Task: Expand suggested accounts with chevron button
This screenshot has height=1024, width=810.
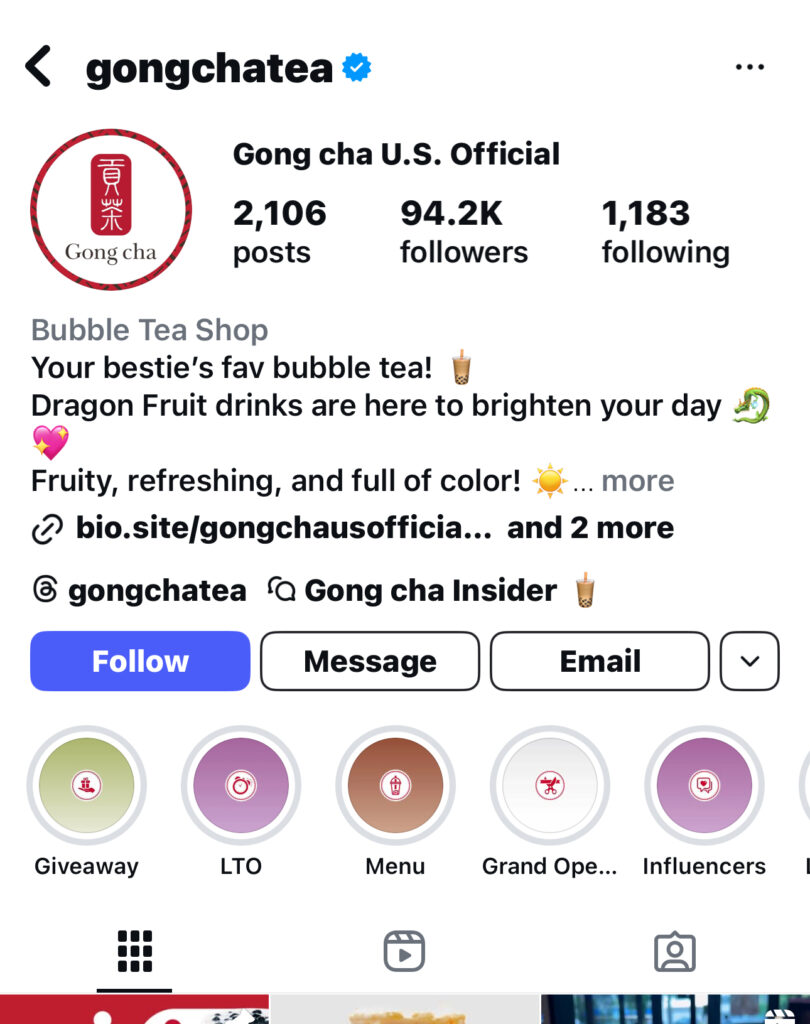Action: (749, 661)
